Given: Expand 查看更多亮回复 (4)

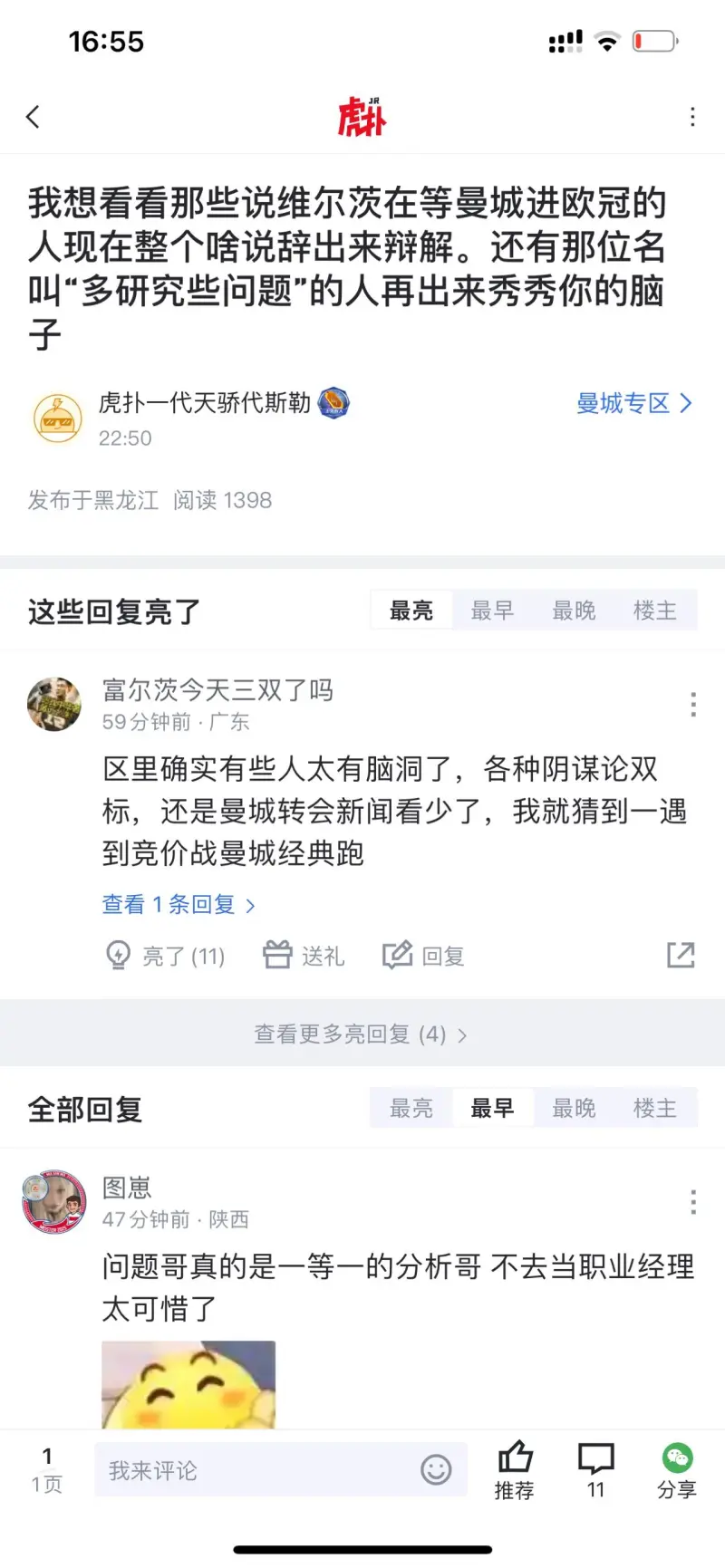Looking at the screenshot, I should (x=361, y=1034).
